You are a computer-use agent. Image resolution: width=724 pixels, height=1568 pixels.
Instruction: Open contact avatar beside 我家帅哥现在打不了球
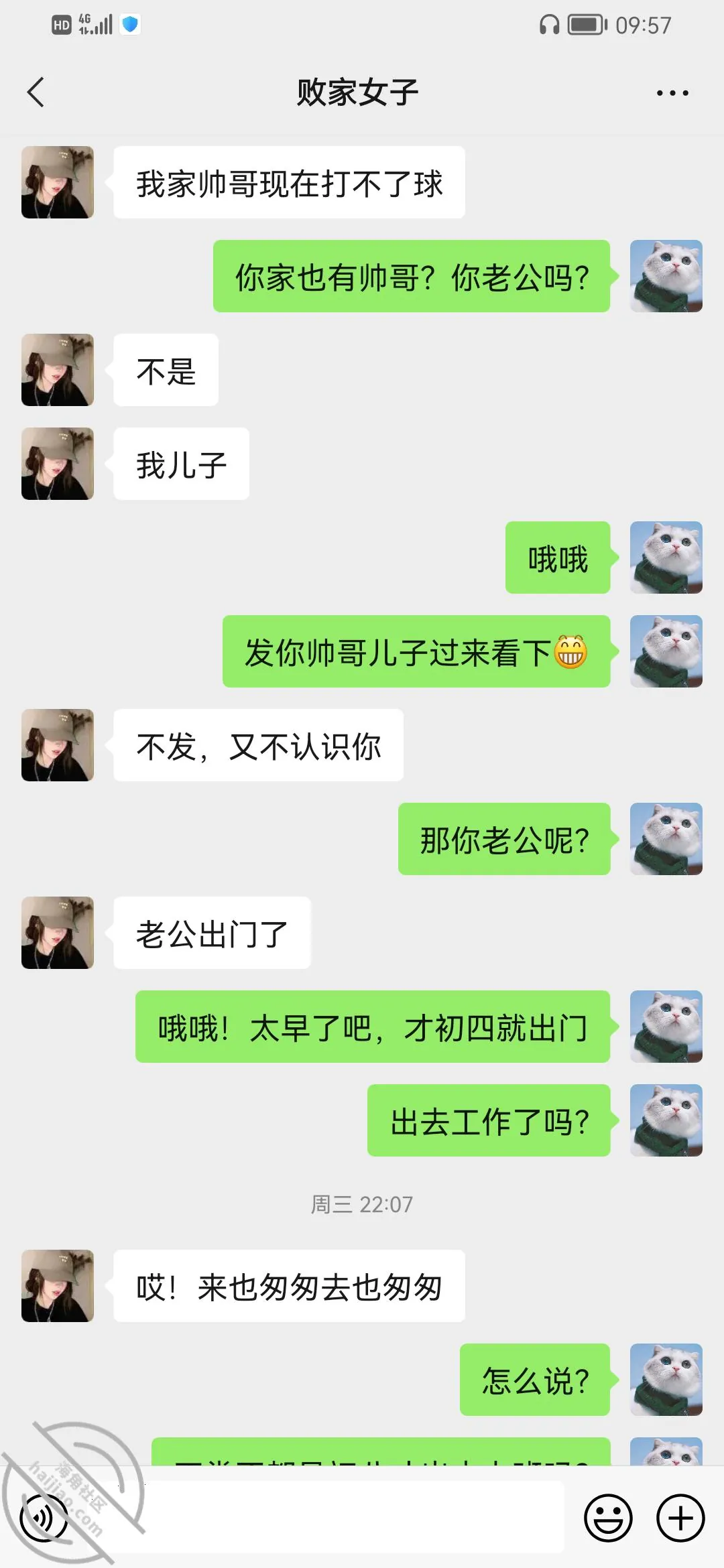click(58, 182)
